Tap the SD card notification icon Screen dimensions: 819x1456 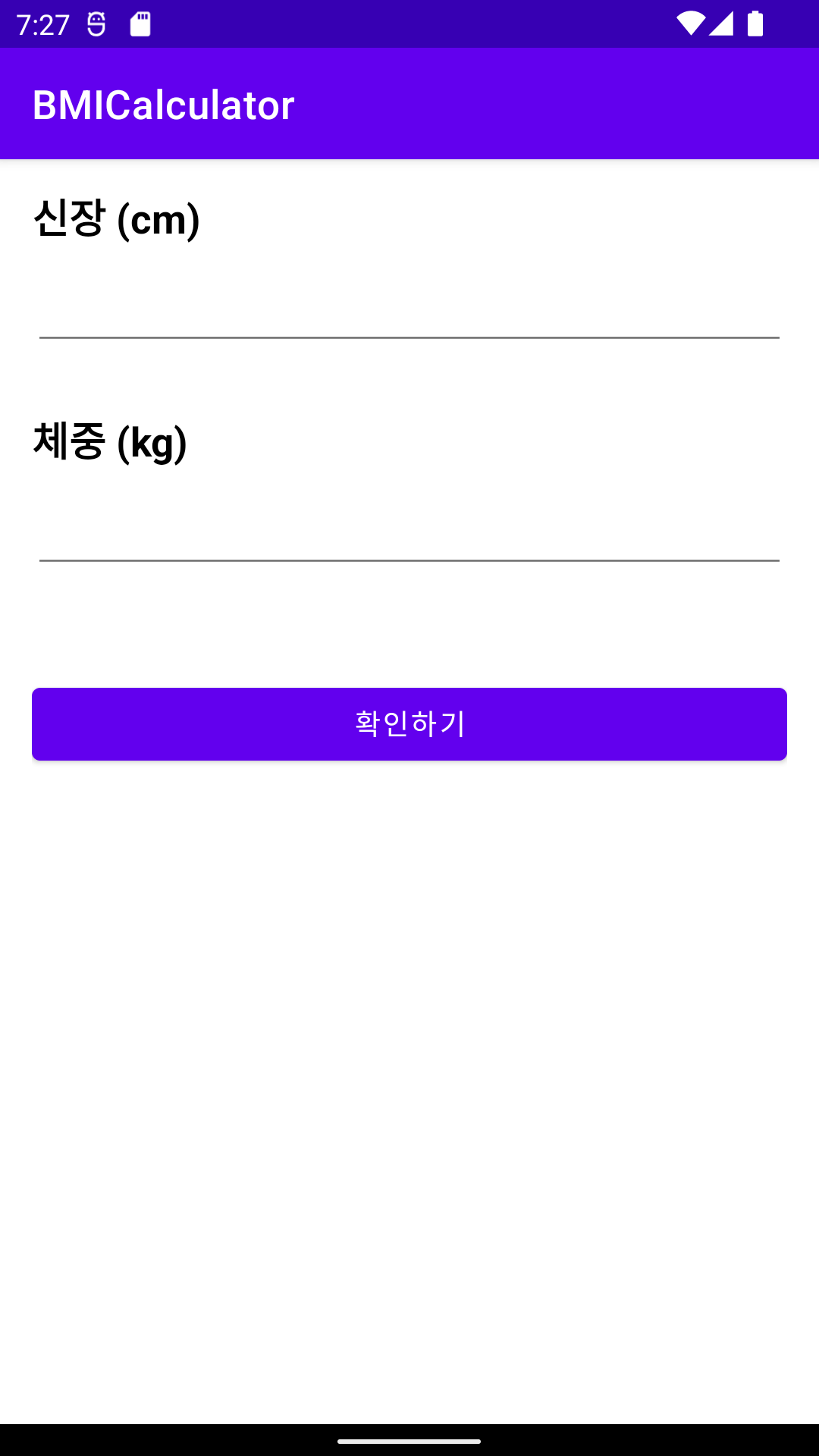tap(139, 23)
